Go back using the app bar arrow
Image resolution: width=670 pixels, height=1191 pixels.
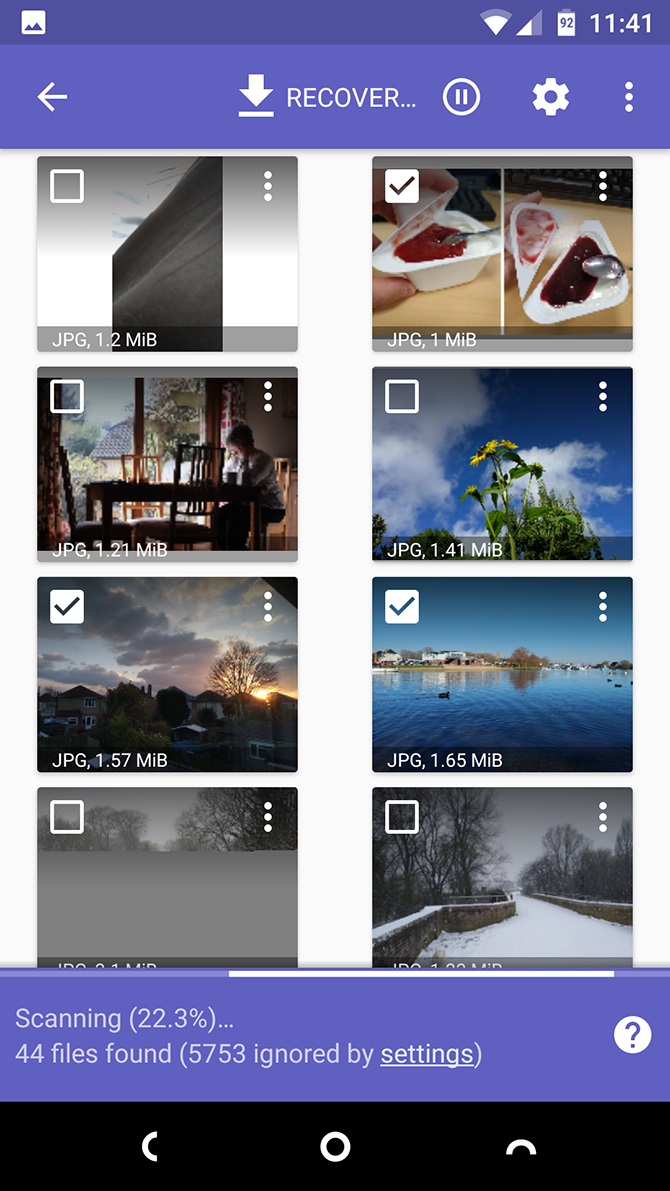tap(52, 97)
